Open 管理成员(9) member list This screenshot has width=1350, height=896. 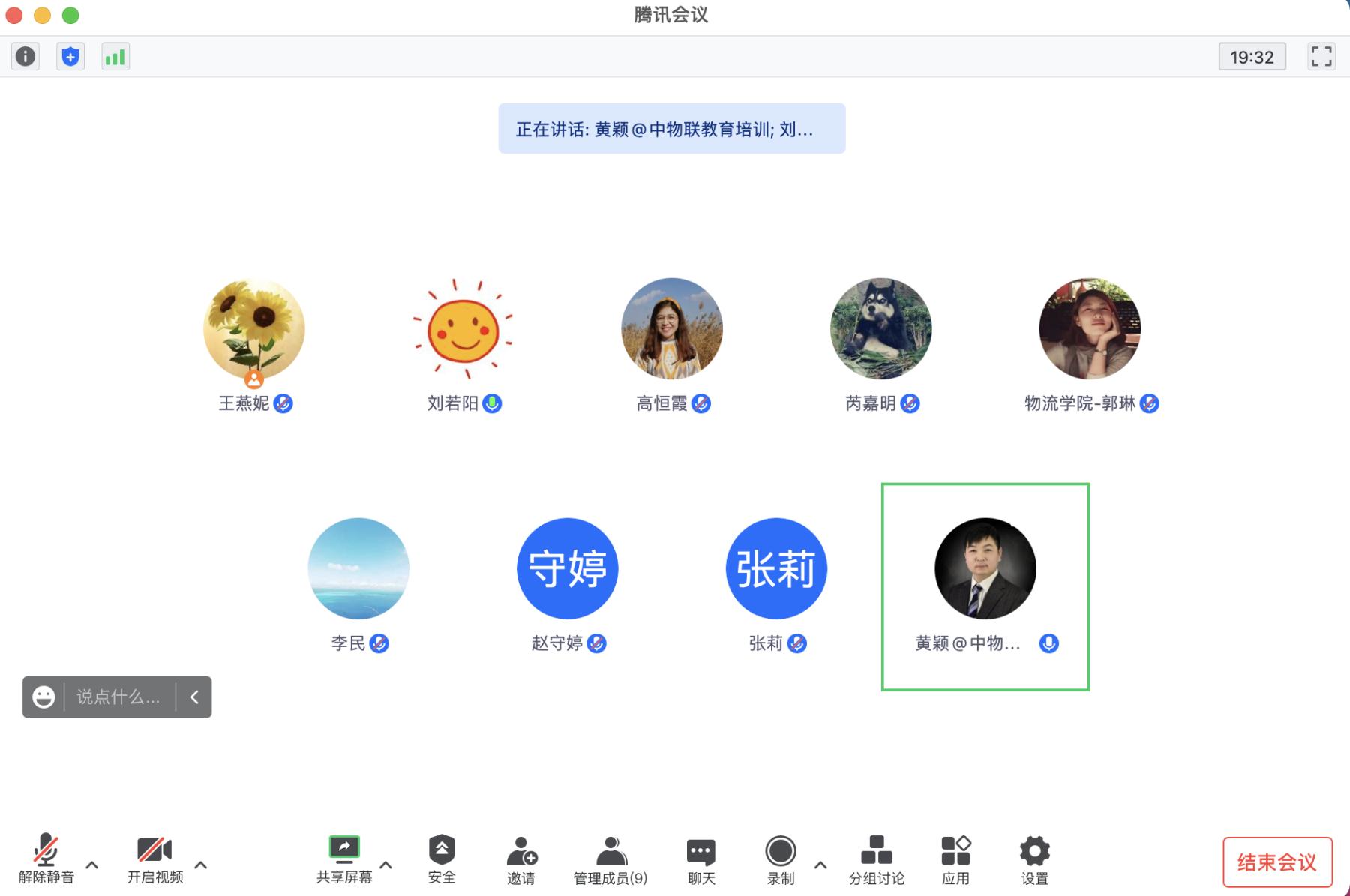[x=610, y=859]
